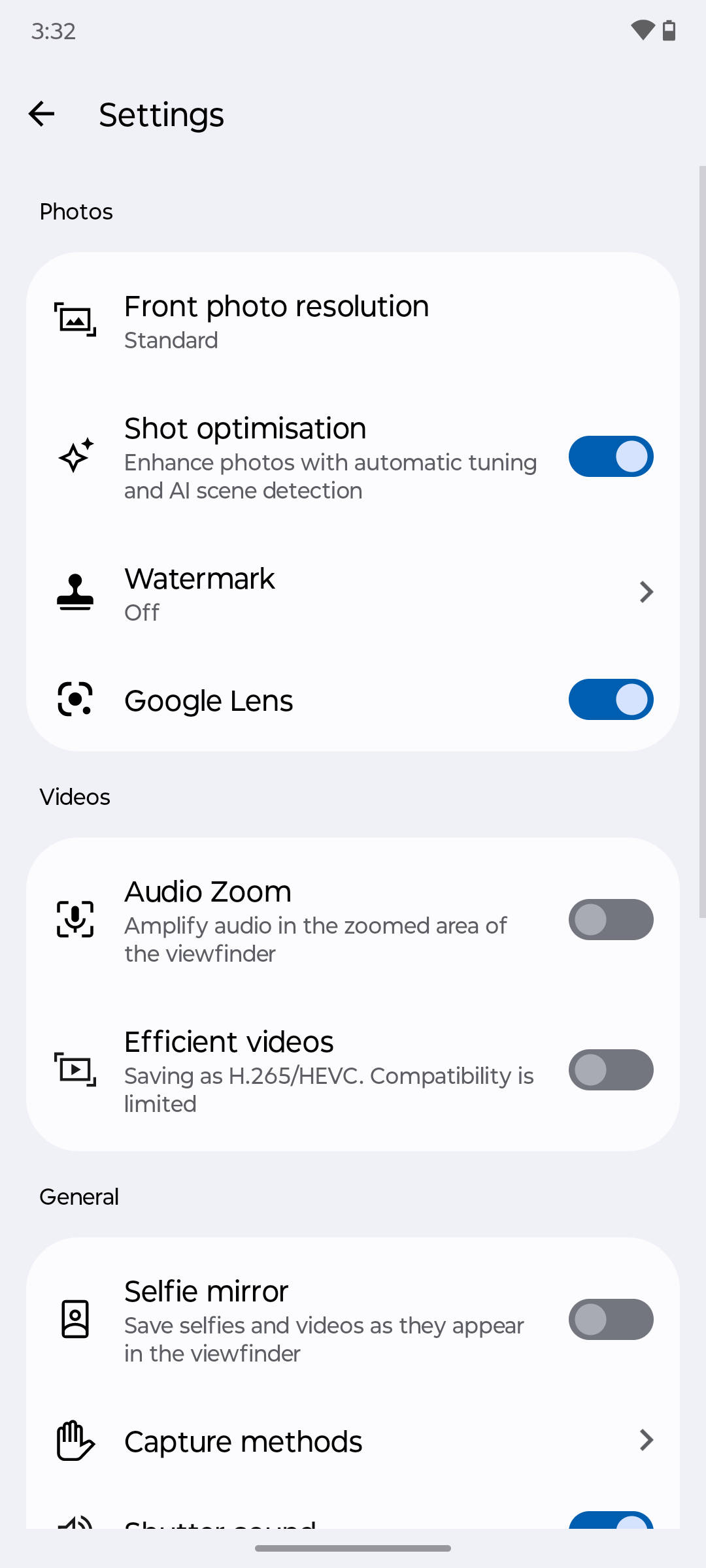Viewport: 706px width, 1568px height.
Task: Click the Efficient videos playback icon
Action: tap(75, 1070)
